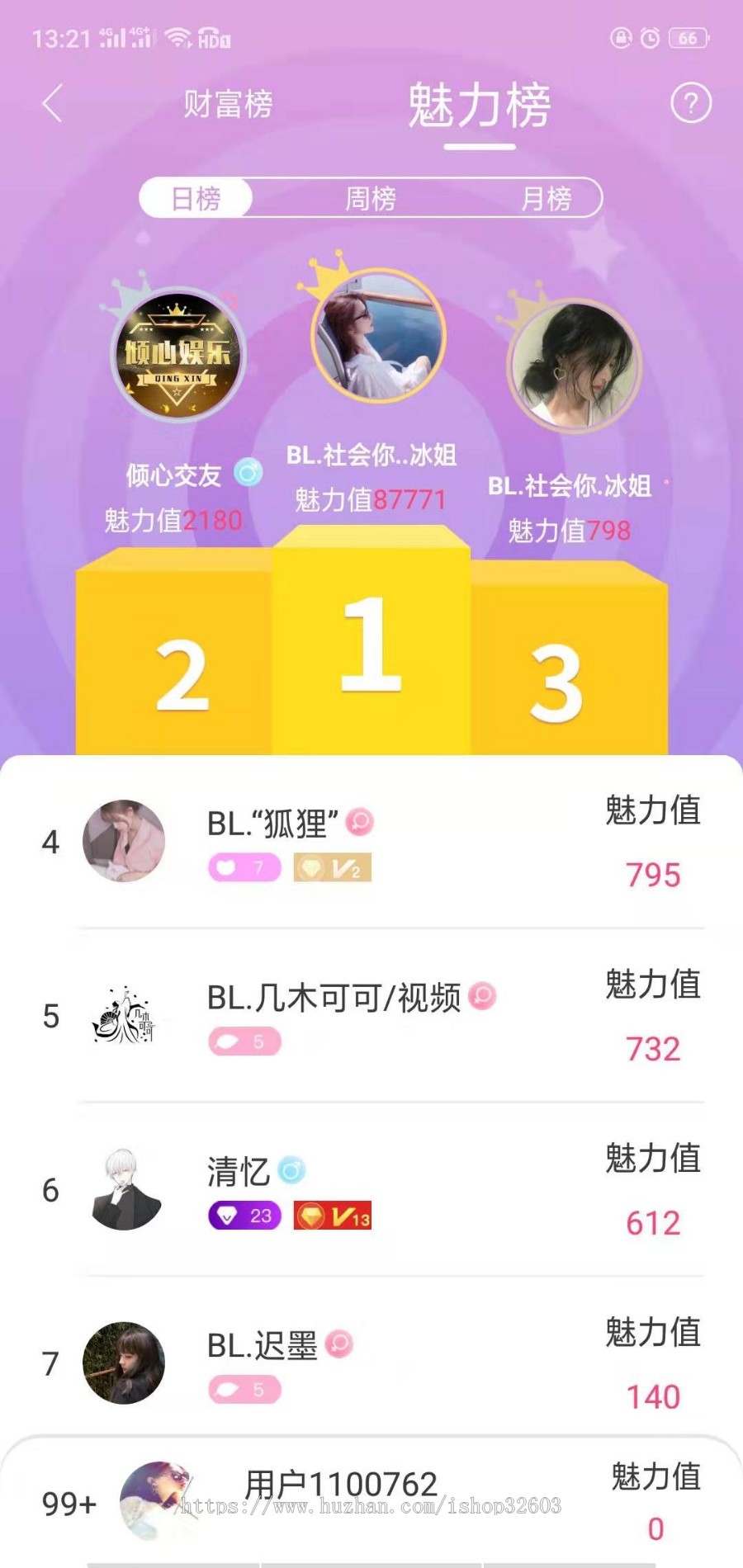Viewport: 743px width, 1568px height.
Task: Open the help question-mark icon
Action: 690,104
